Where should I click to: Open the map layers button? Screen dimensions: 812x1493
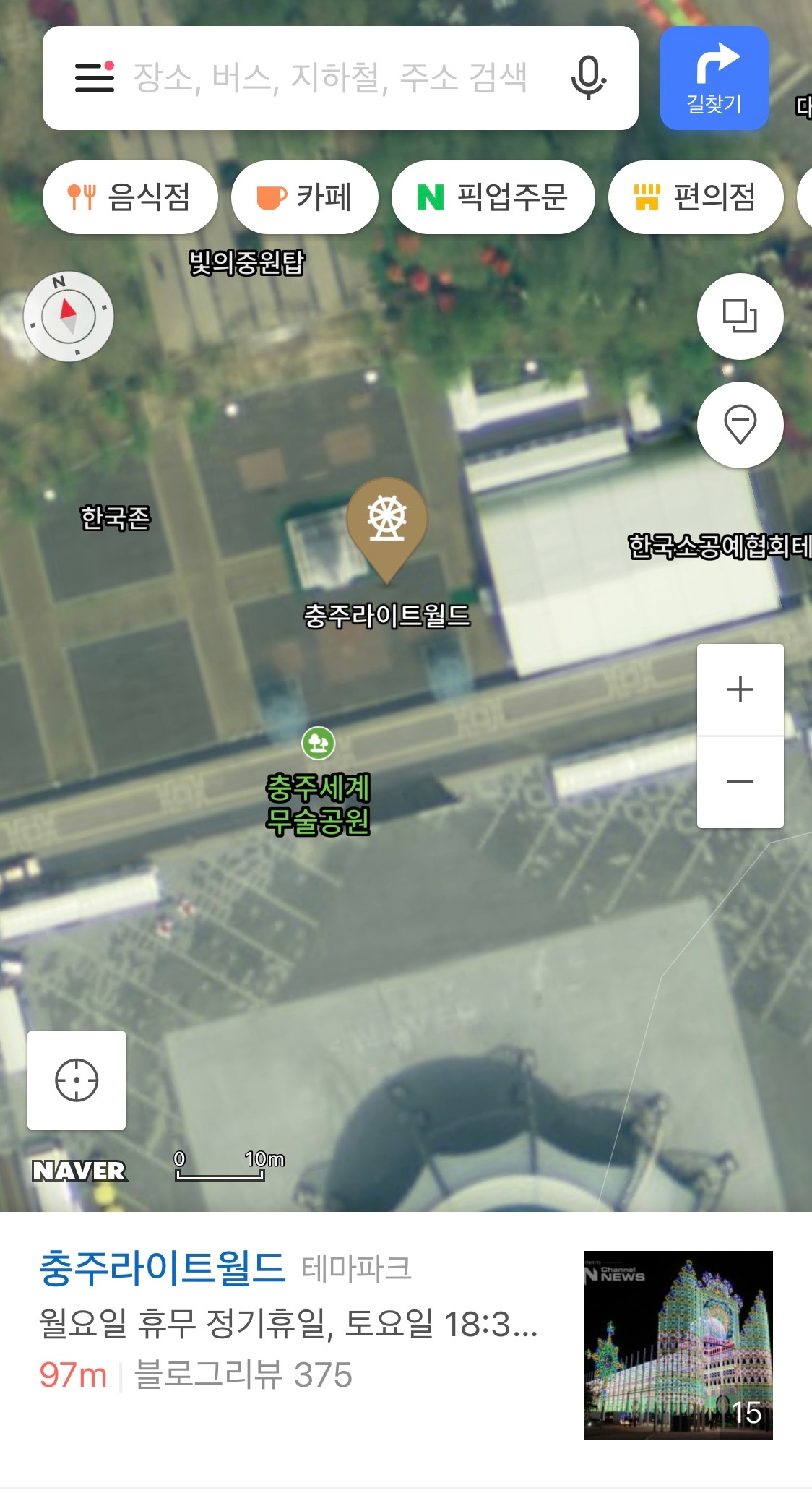point(740,316)
